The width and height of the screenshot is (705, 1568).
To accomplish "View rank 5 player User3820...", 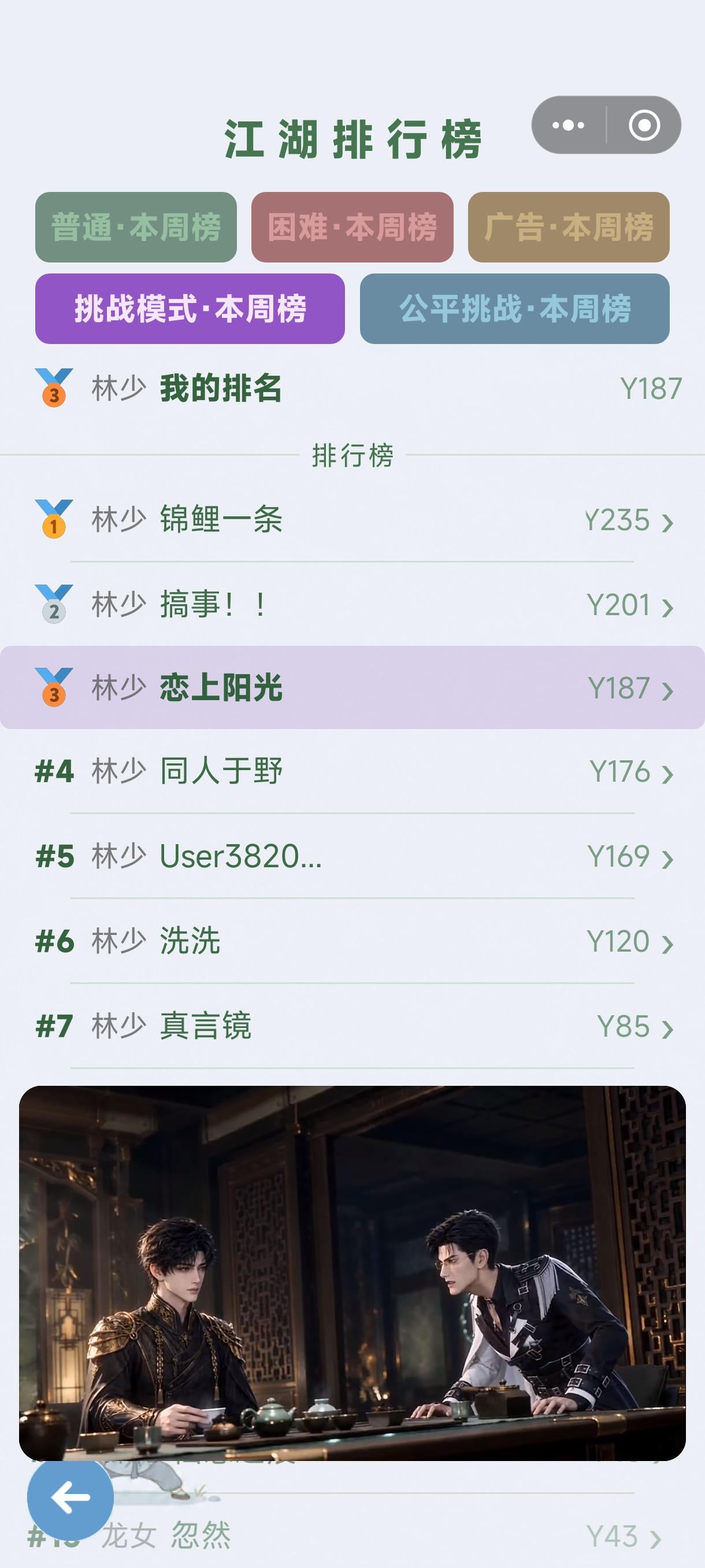I will (x=352, y=856).
